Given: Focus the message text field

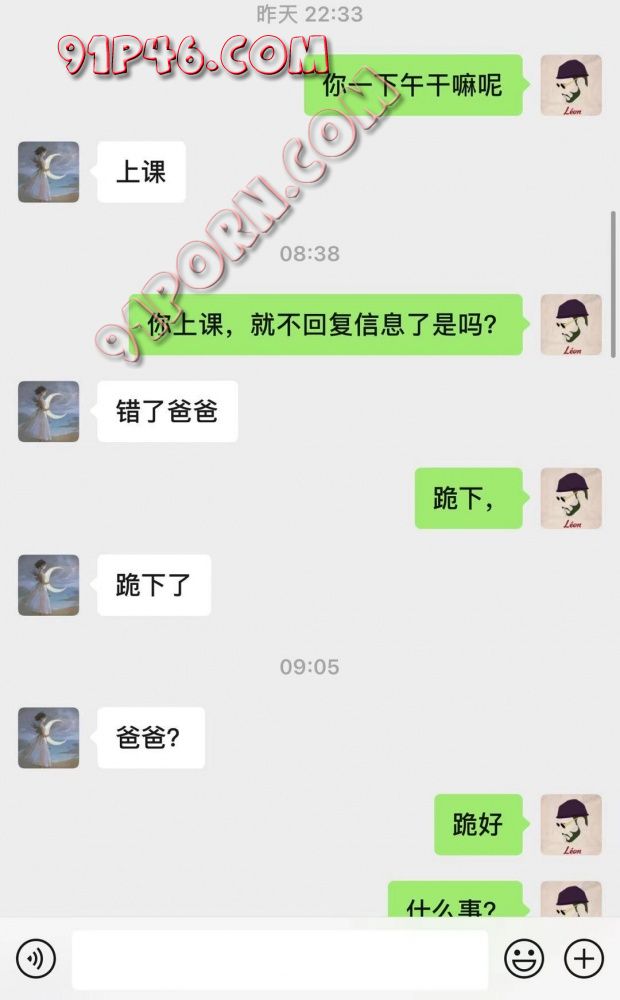Looking at the screenshot, I should coord(280,960).
